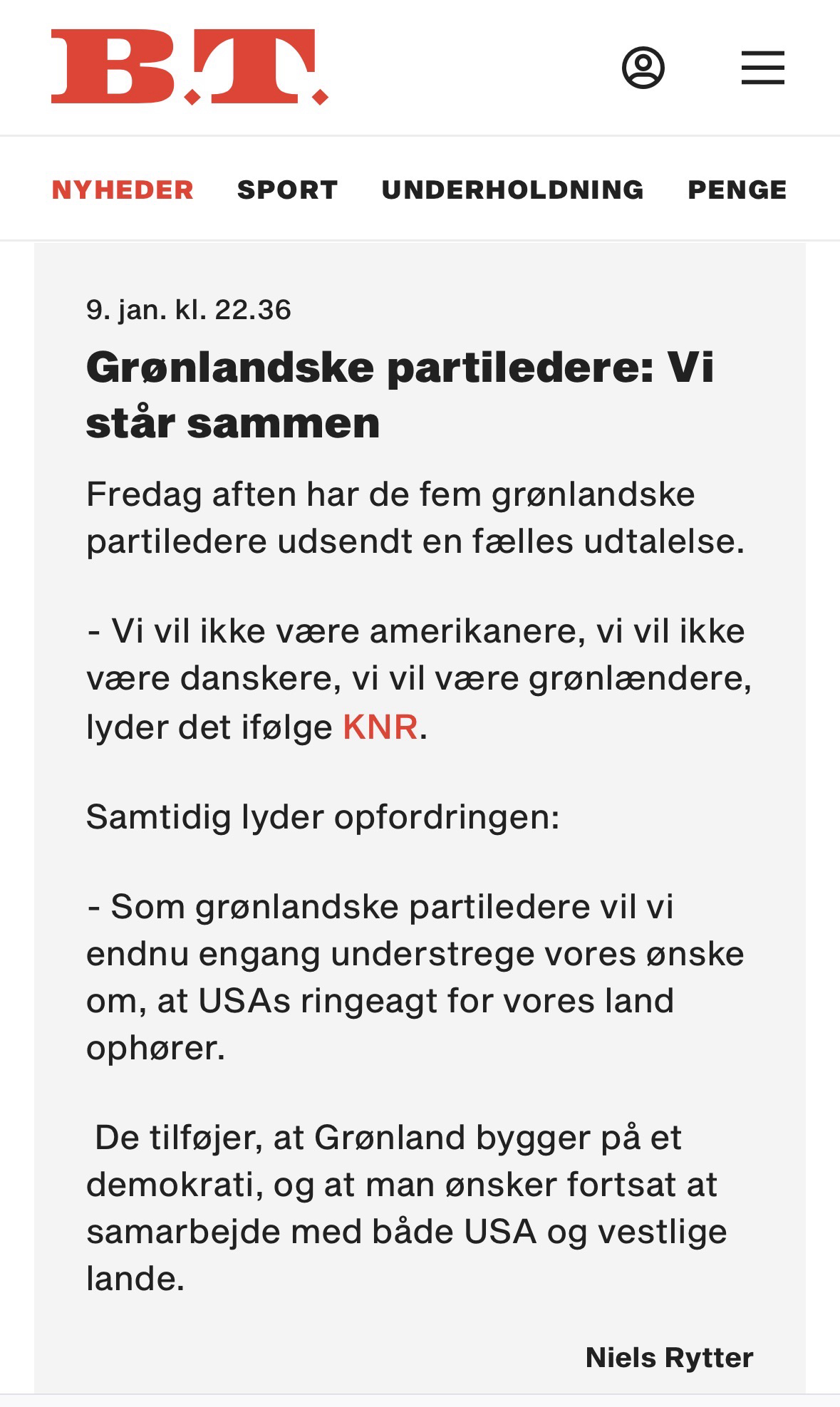The height and width of the screenshot is (1407, 840).
Task: Open the Underholdning section
Action: coord(512,189)
